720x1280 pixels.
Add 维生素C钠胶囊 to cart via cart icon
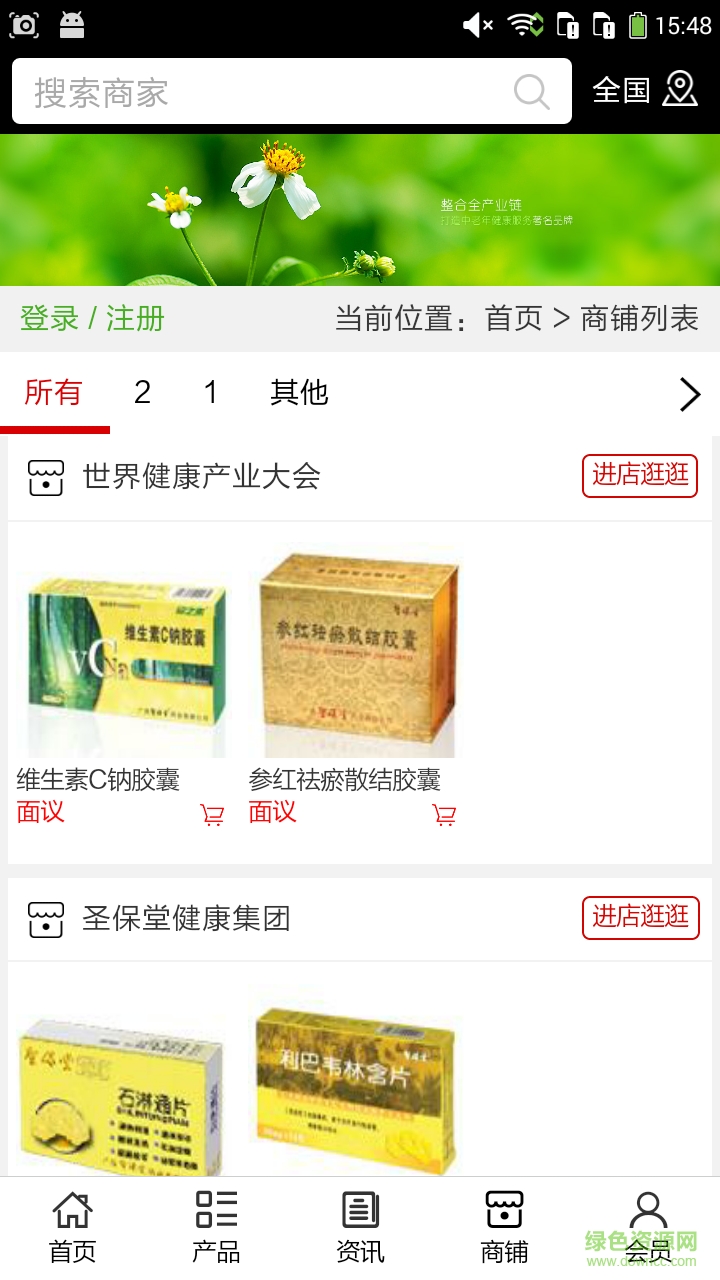click(211, 814)
